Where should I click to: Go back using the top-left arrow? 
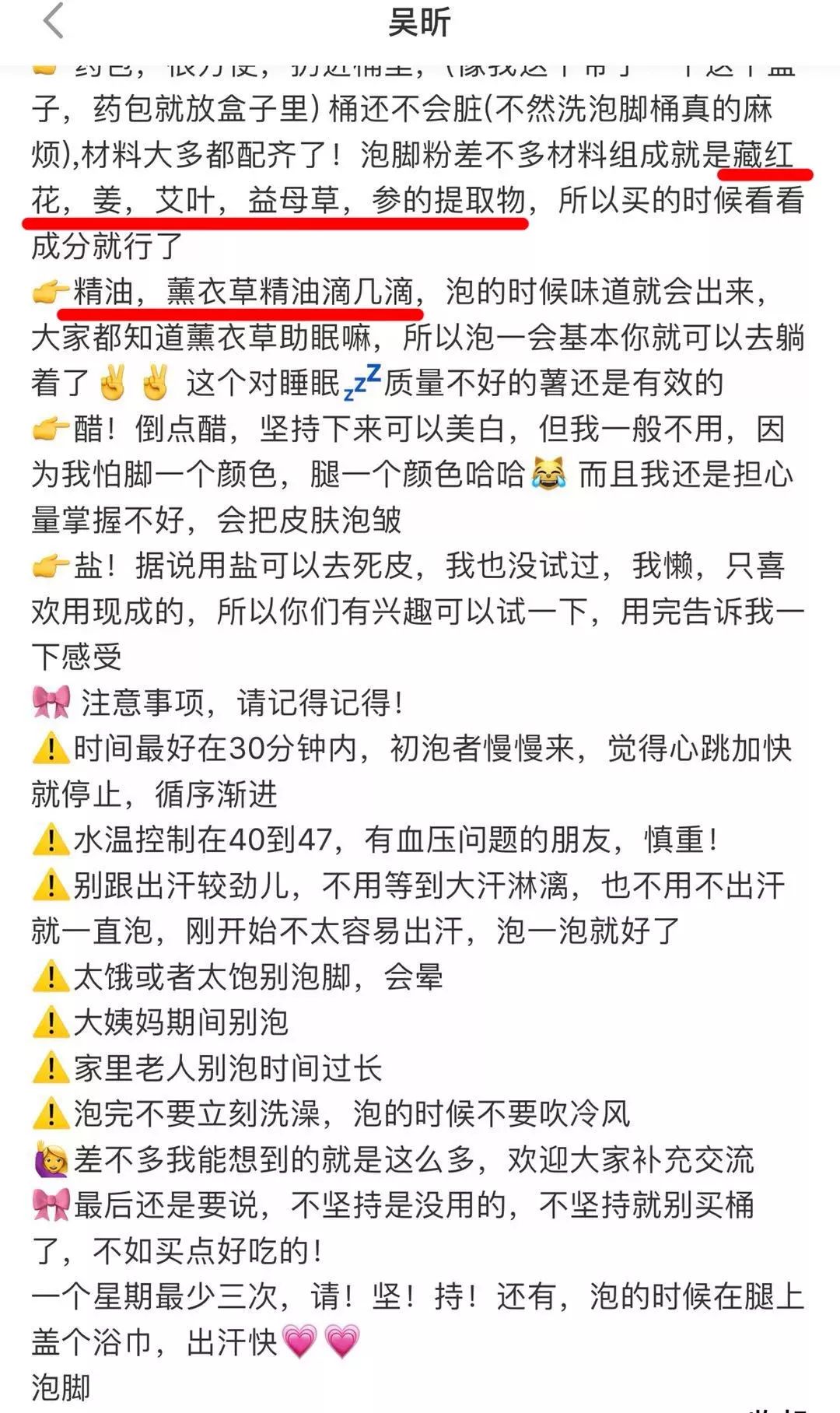(x=53, y=21)
